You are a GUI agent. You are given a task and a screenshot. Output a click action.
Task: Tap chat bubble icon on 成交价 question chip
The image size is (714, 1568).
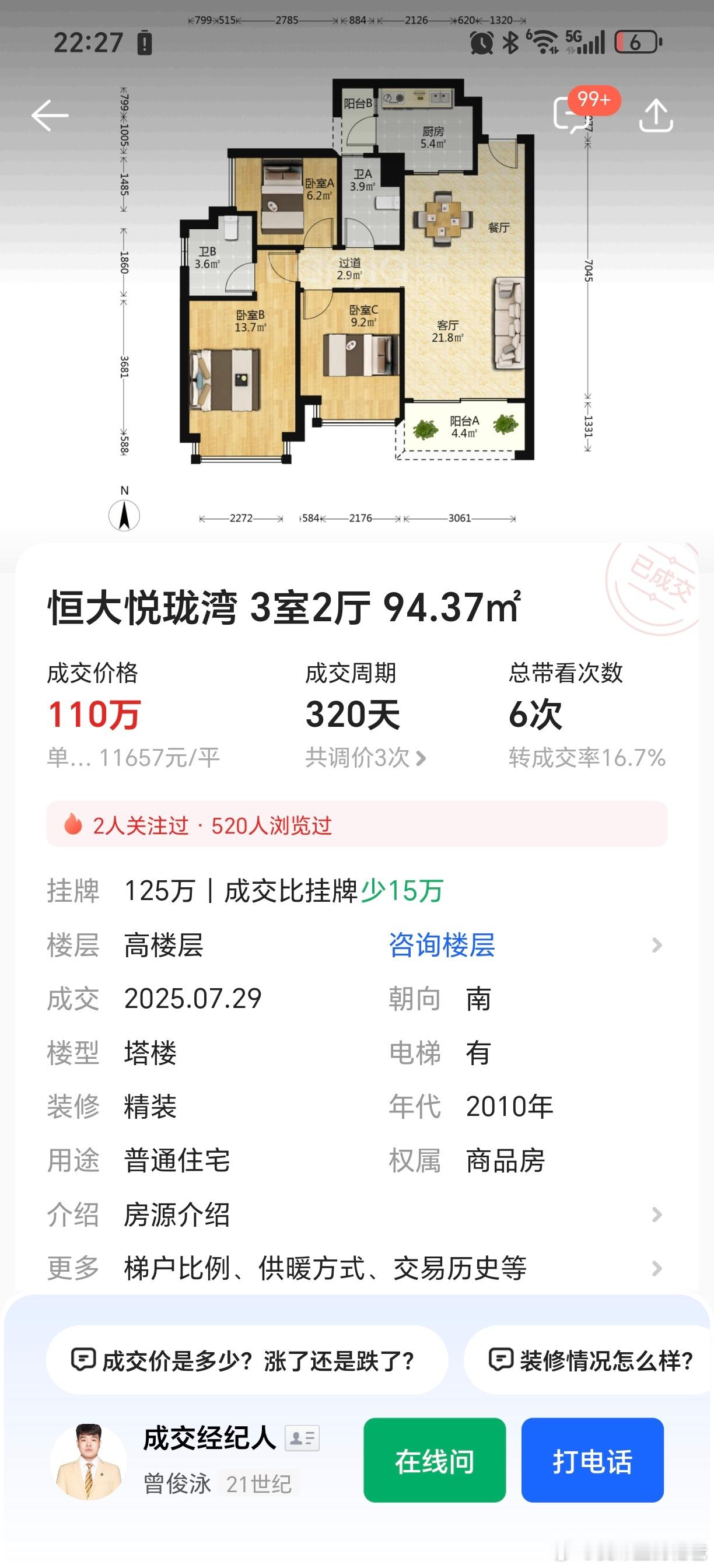coord(86,1360)
